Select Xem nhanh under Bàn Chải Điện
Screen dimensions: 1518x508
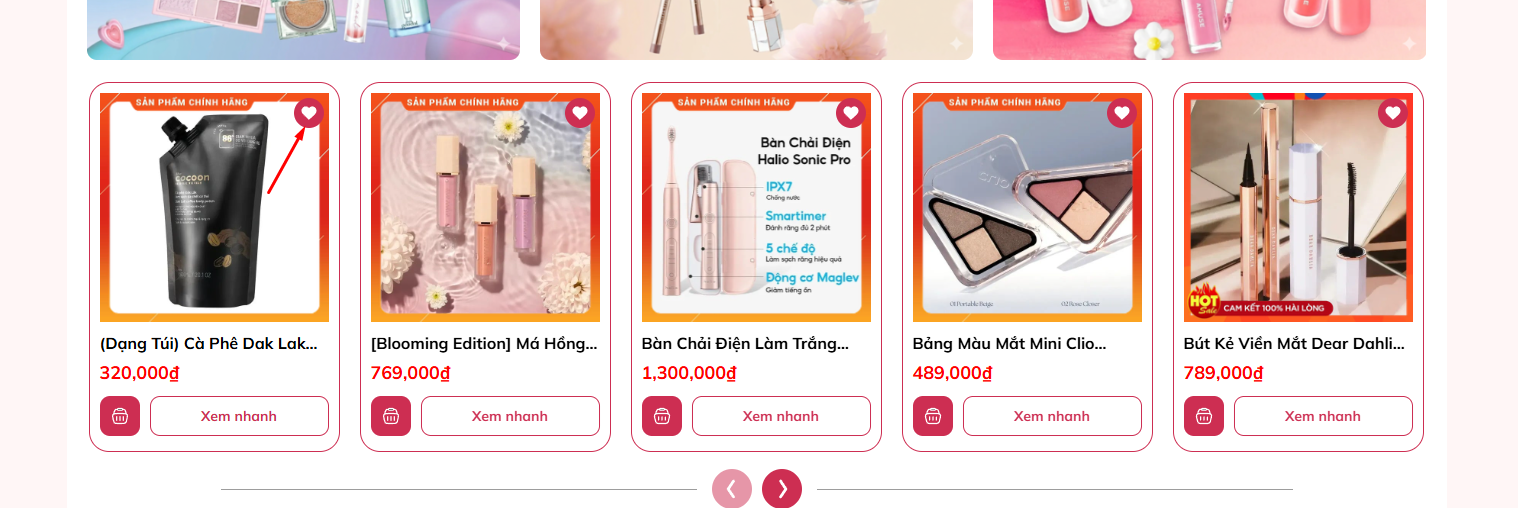[781, 416]
